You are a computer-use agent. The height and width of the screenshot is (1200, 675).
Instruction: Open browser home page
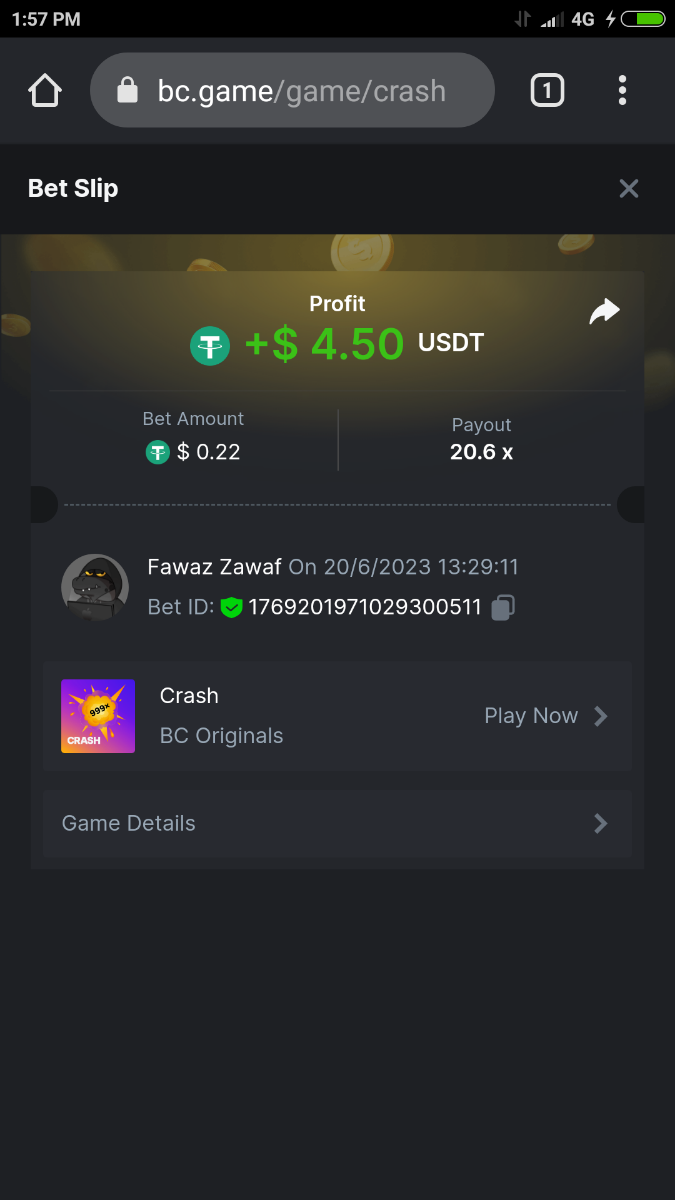[x=45, y=91]
